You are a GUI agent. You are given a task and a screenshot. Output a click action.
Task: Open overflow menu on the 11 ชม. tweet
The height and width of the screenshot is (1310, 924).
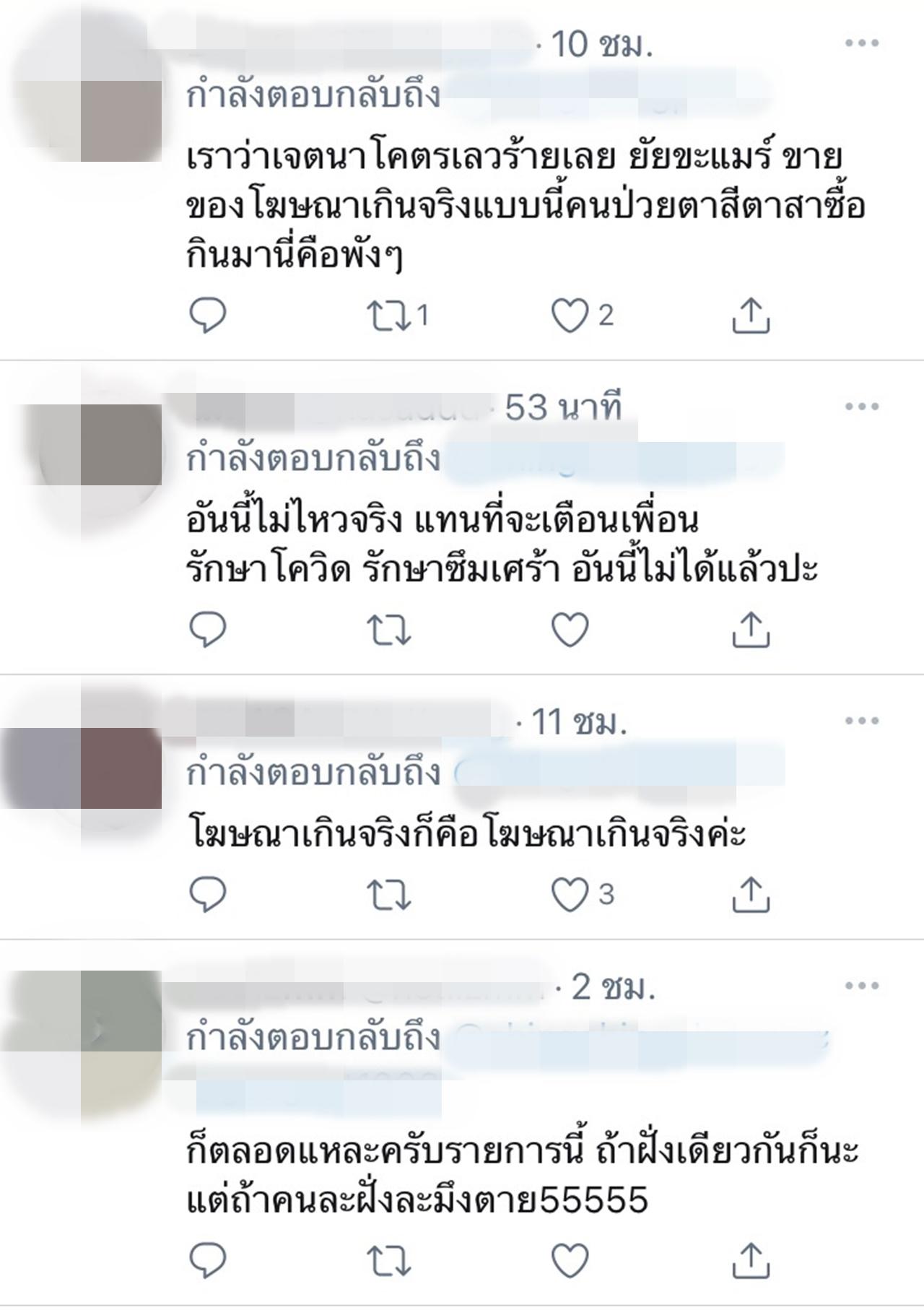click(x=861, y=721)
